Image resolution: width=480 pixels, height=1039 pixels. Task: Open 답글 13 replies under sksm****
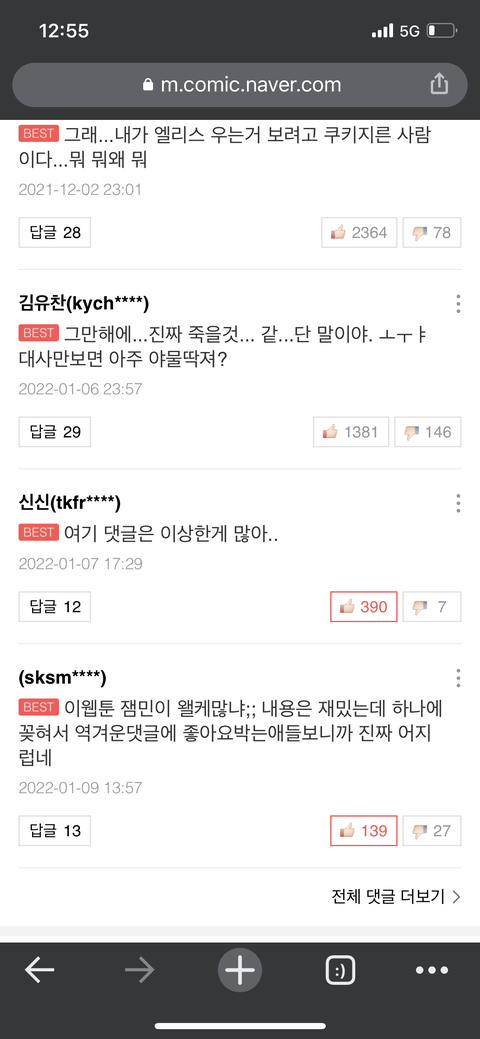click(54, 830)
